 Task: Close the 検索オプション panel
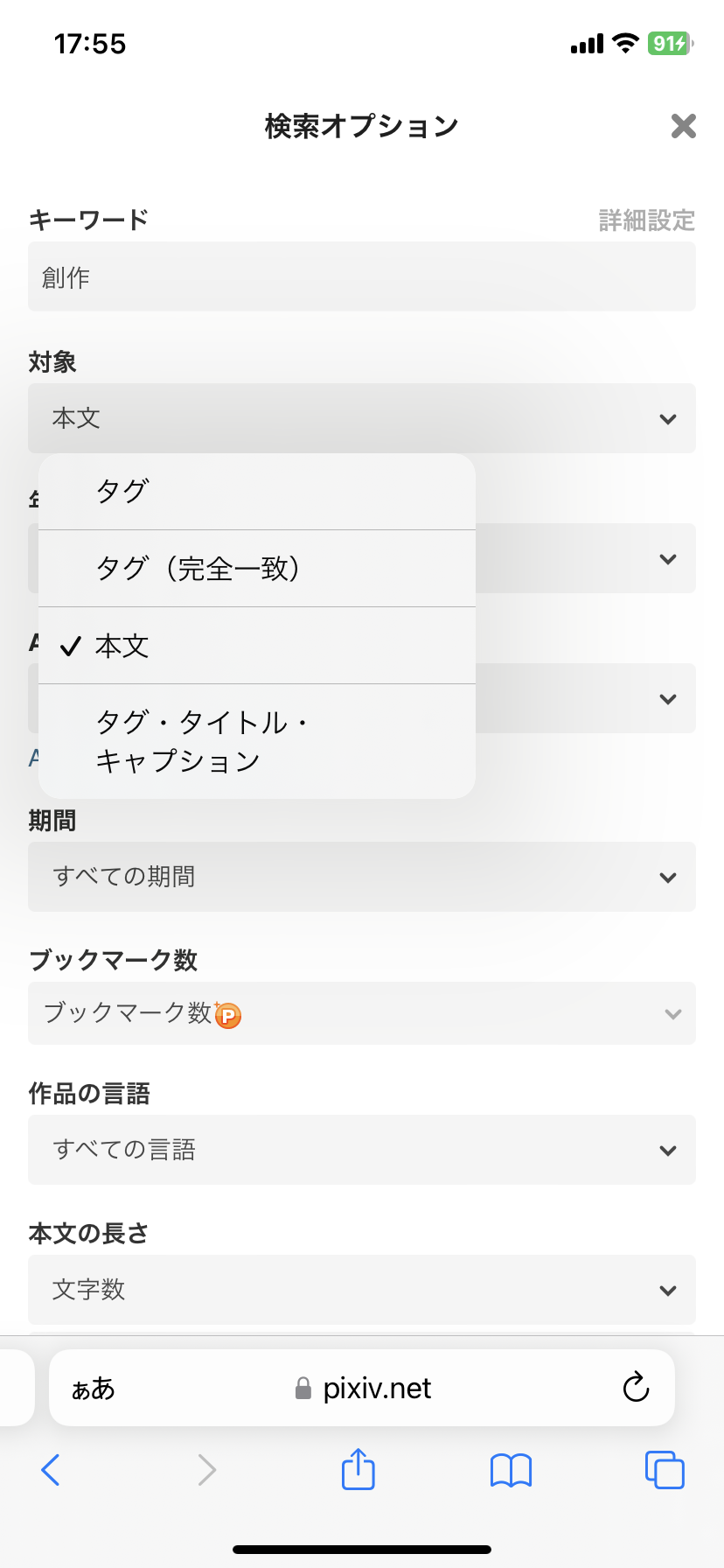pyautogui.click(x=683, y=126)
